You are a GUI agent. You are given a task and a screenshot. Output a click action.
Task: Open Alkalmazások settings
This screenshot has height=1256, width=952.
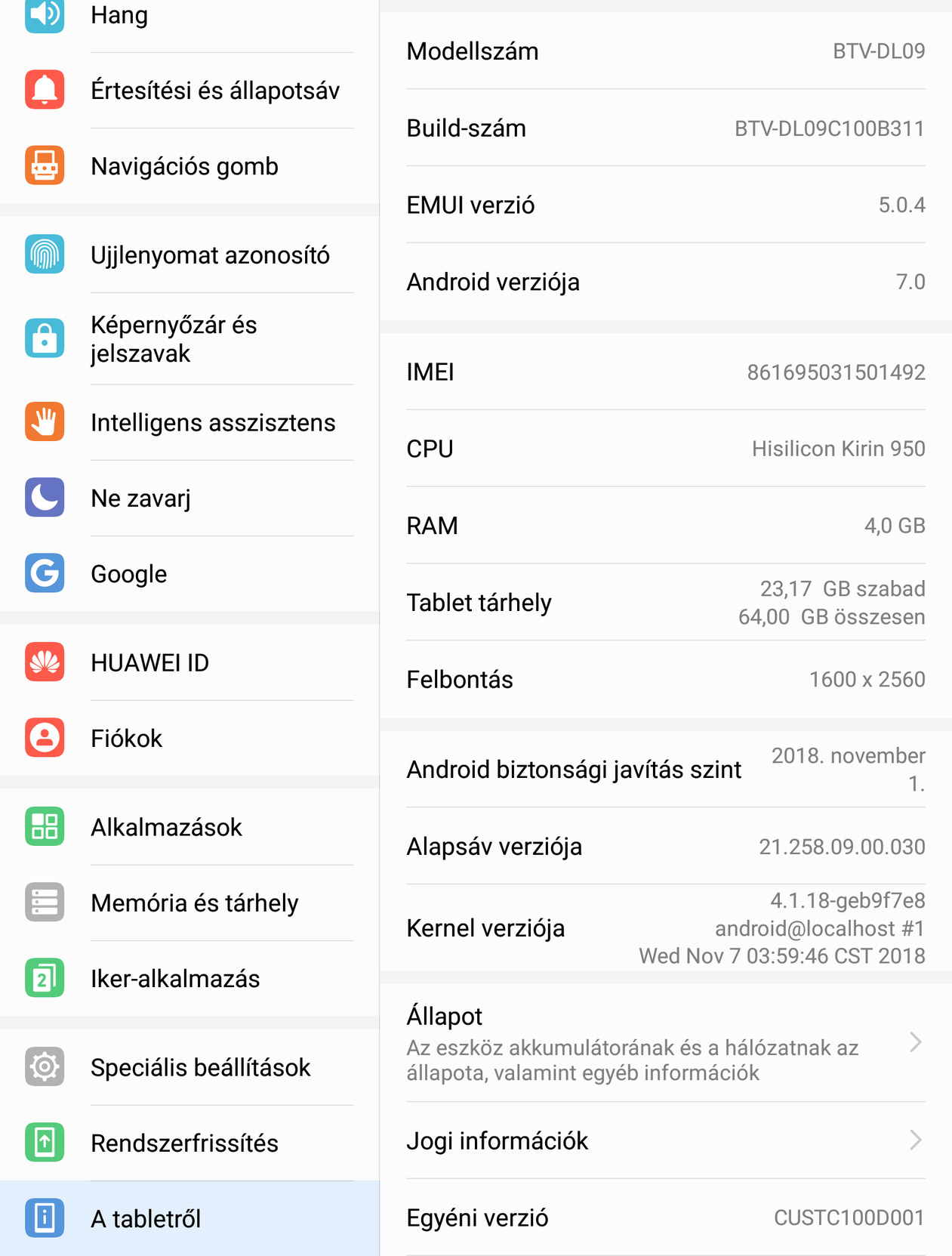(x=189, y=828)
